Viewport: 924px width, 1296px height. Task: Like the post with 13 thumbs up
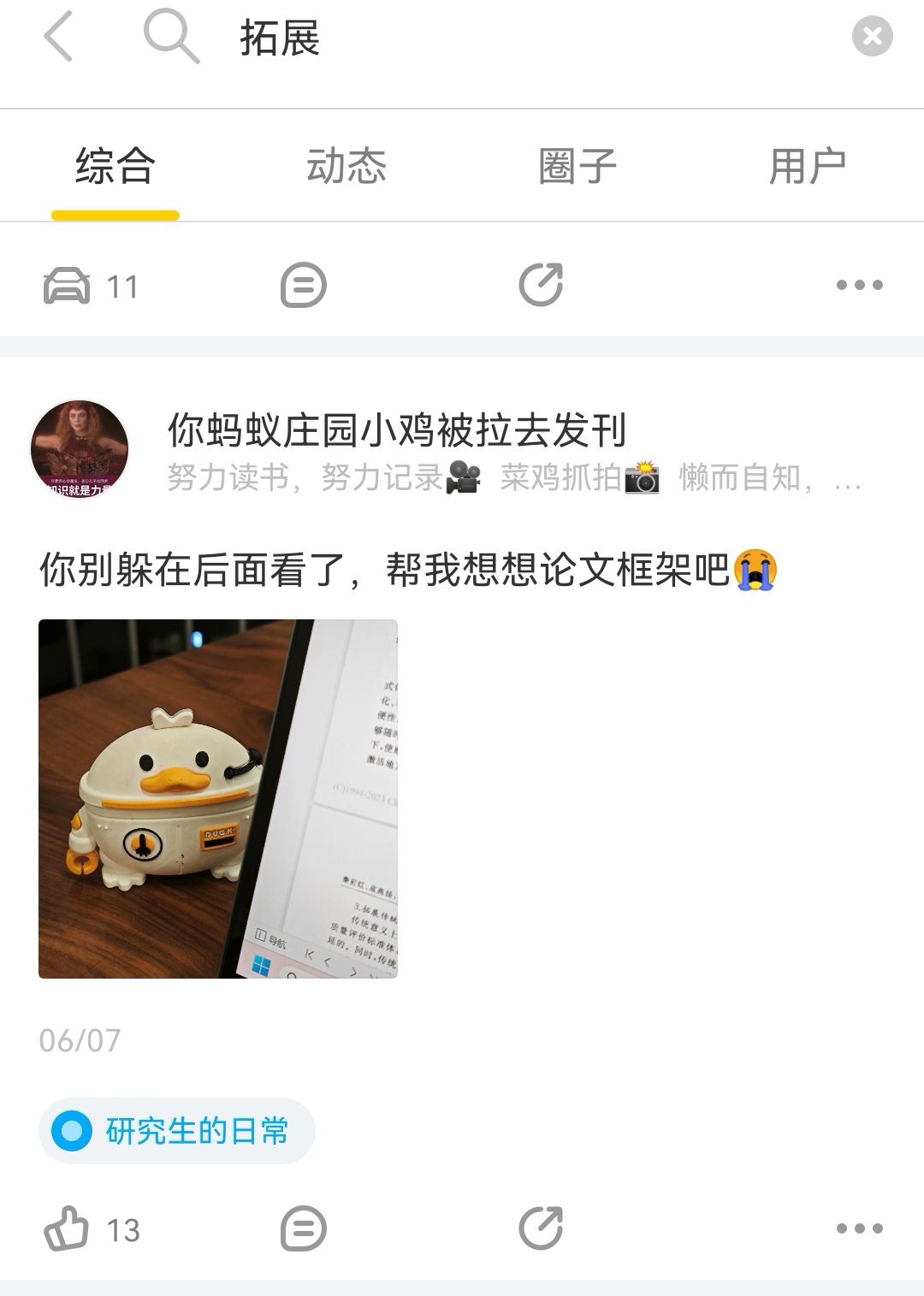[67, 1229]
